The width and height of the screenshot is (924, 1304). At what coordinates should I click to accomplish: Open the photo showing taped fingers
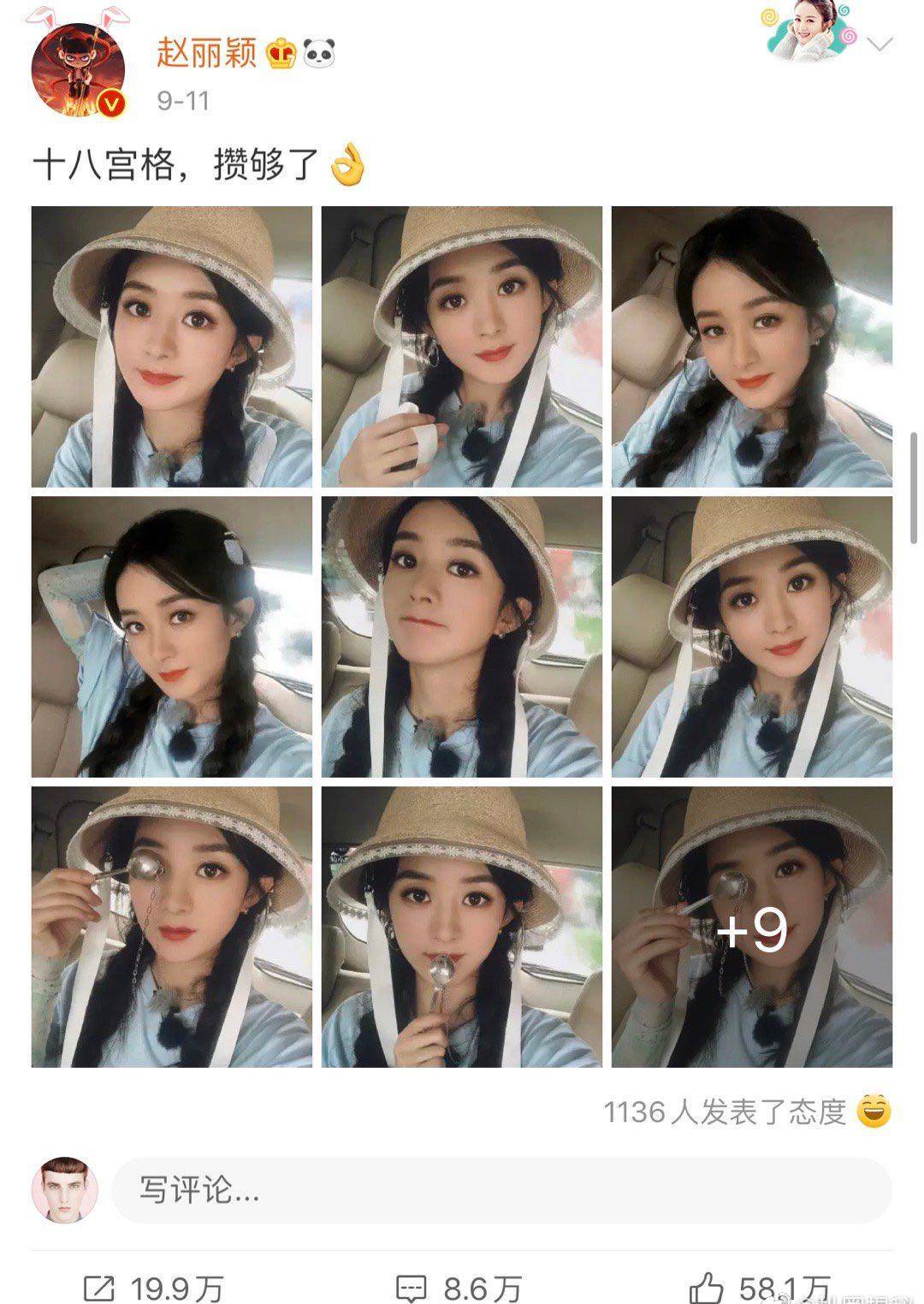pyautogui.click(x=461, y=347)
